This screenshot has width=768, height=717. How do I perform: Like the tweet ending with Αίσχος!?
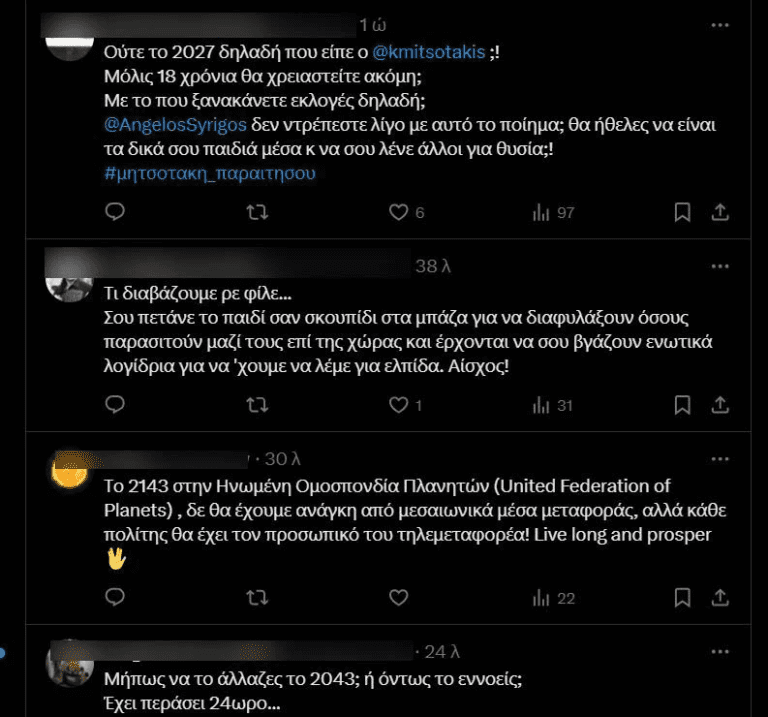tap(399, 405)
